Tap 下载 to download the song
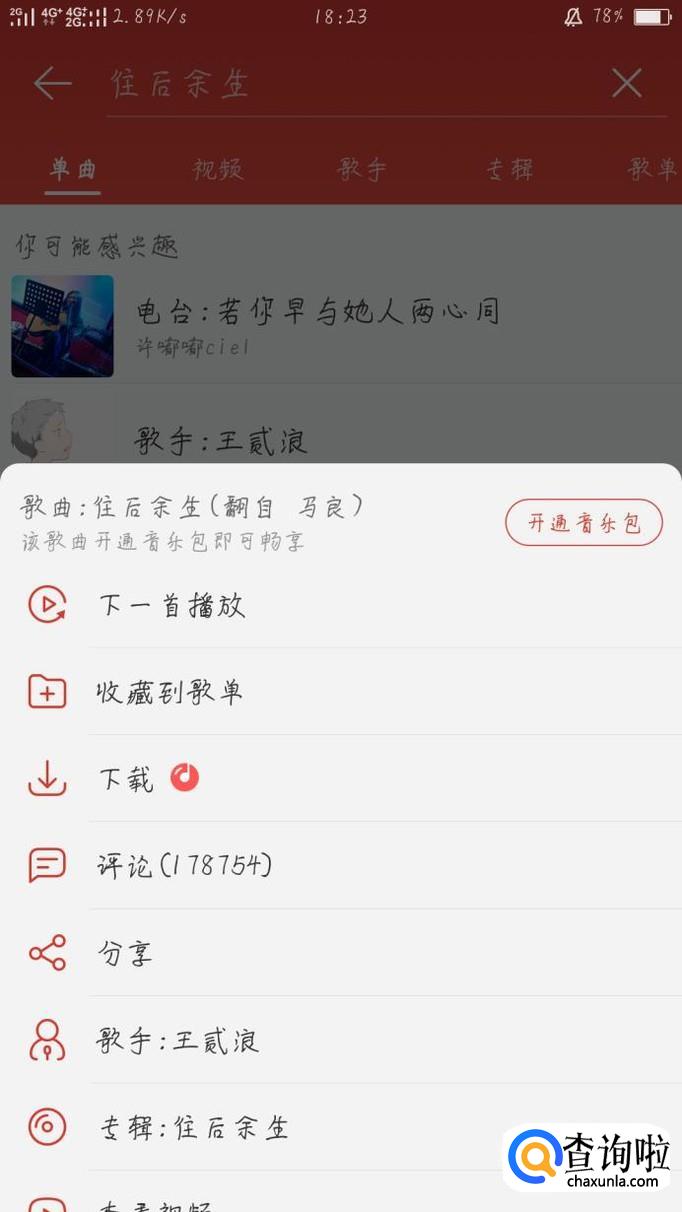Image resolution: width=682 pixels, height=1212 pixels. (x=127, y=779)
